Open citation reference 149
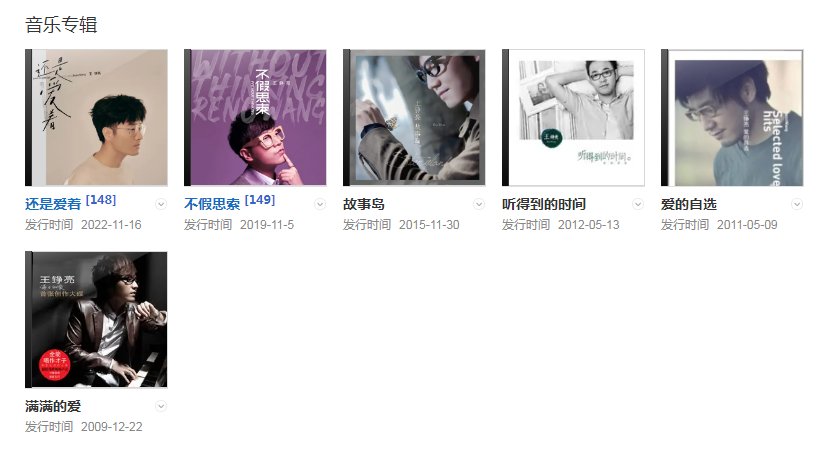Screen dimensions: 824x466 point(260,201)
